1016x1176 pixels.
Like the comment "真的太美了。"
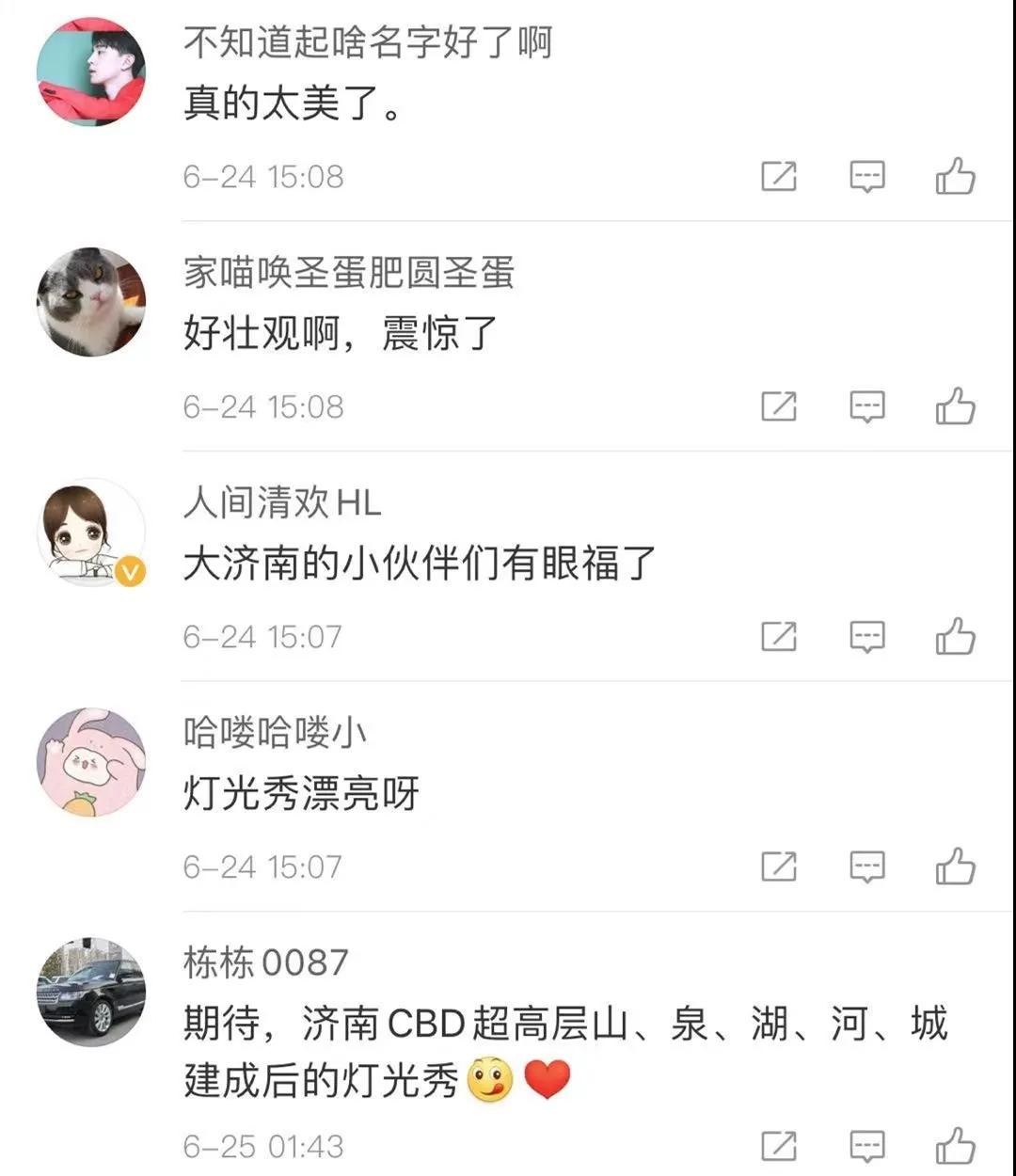coord(955,176)
